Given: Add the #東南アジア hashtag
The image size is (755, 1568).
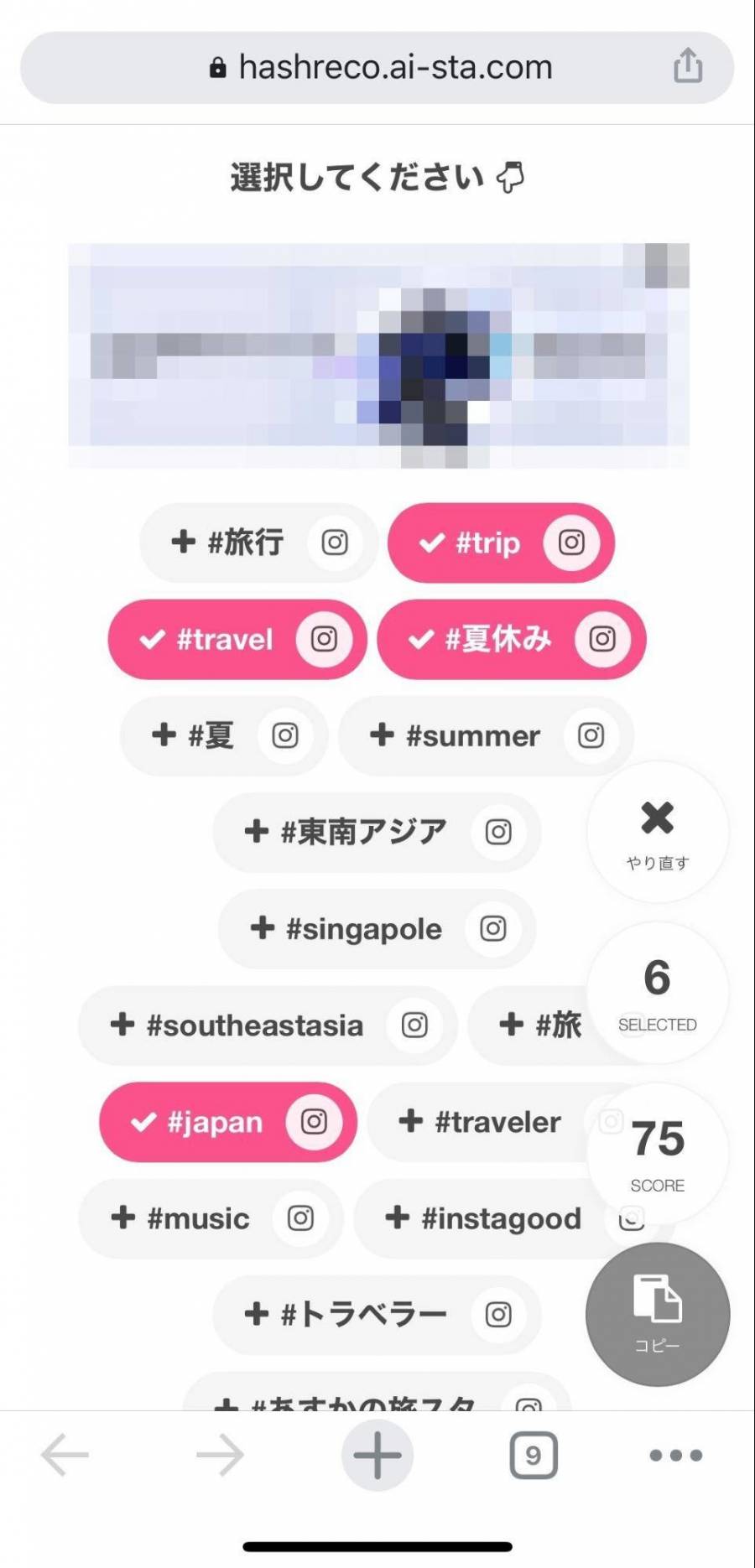Looking at the screenshot, I should [347, 833].
